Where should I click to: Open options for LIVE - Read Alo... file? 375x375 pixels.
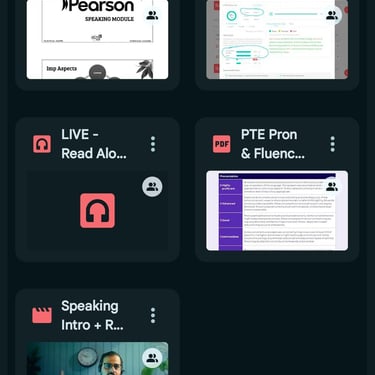153,144
